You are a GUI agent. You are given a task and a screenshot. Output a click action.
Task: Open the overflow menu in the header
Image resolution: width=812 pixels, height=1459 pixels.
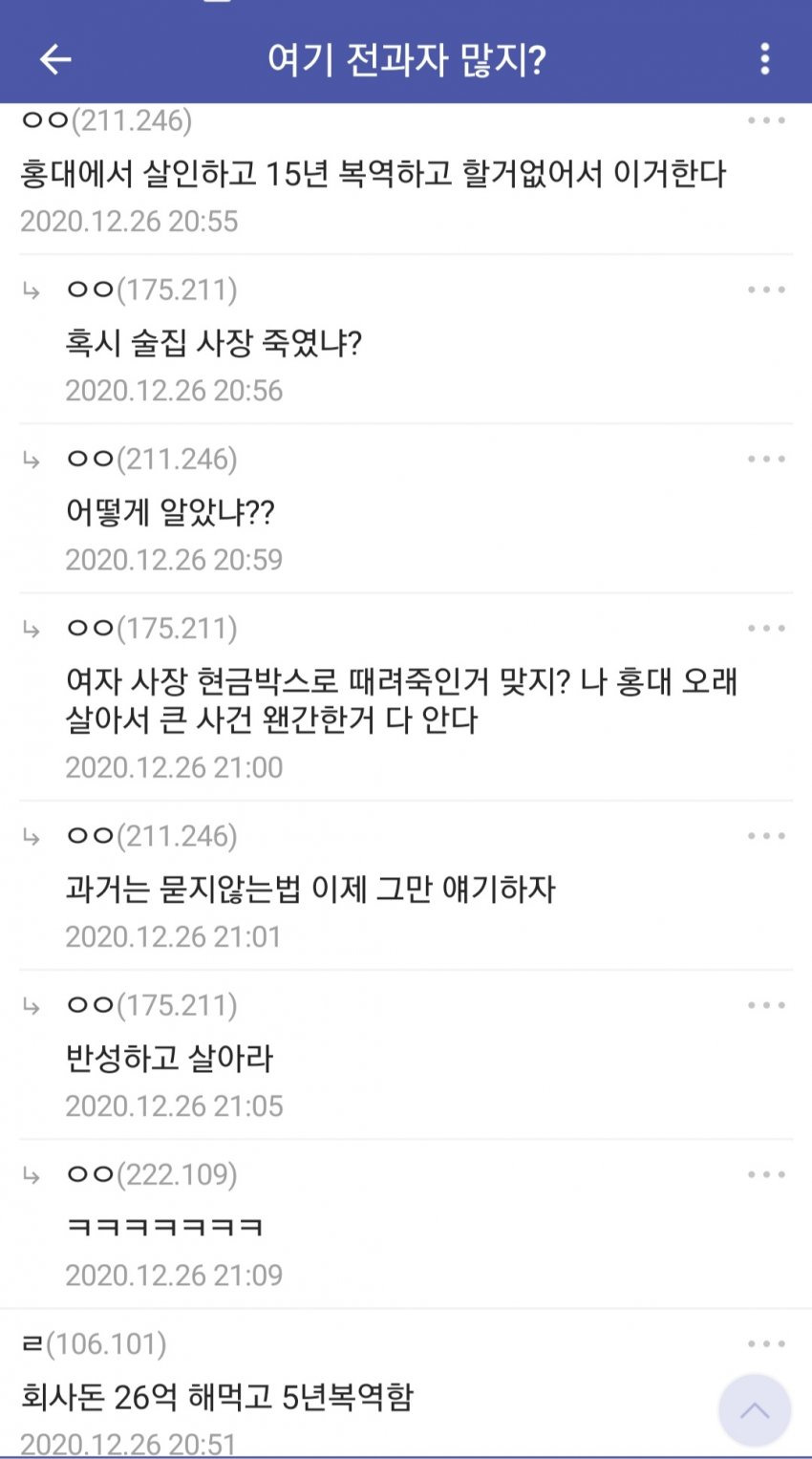764,59
